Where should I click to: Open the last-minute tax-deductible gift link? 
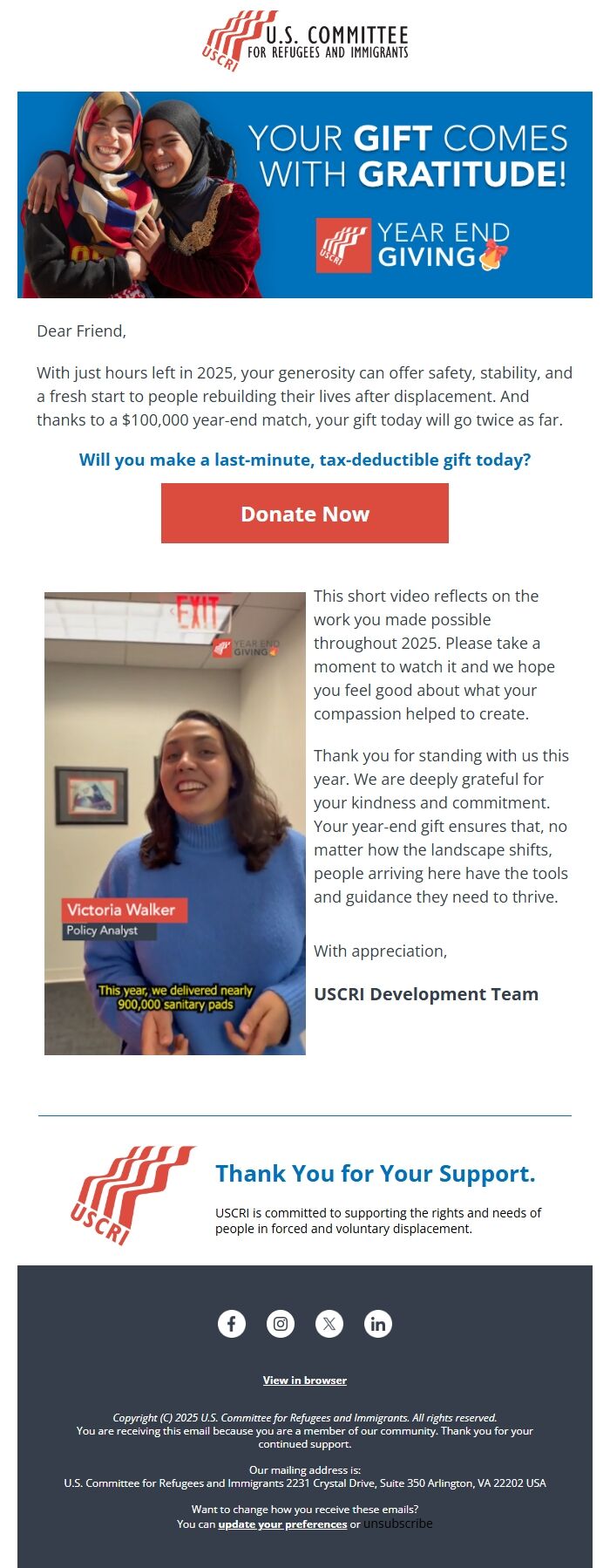[x=305, y=460]
